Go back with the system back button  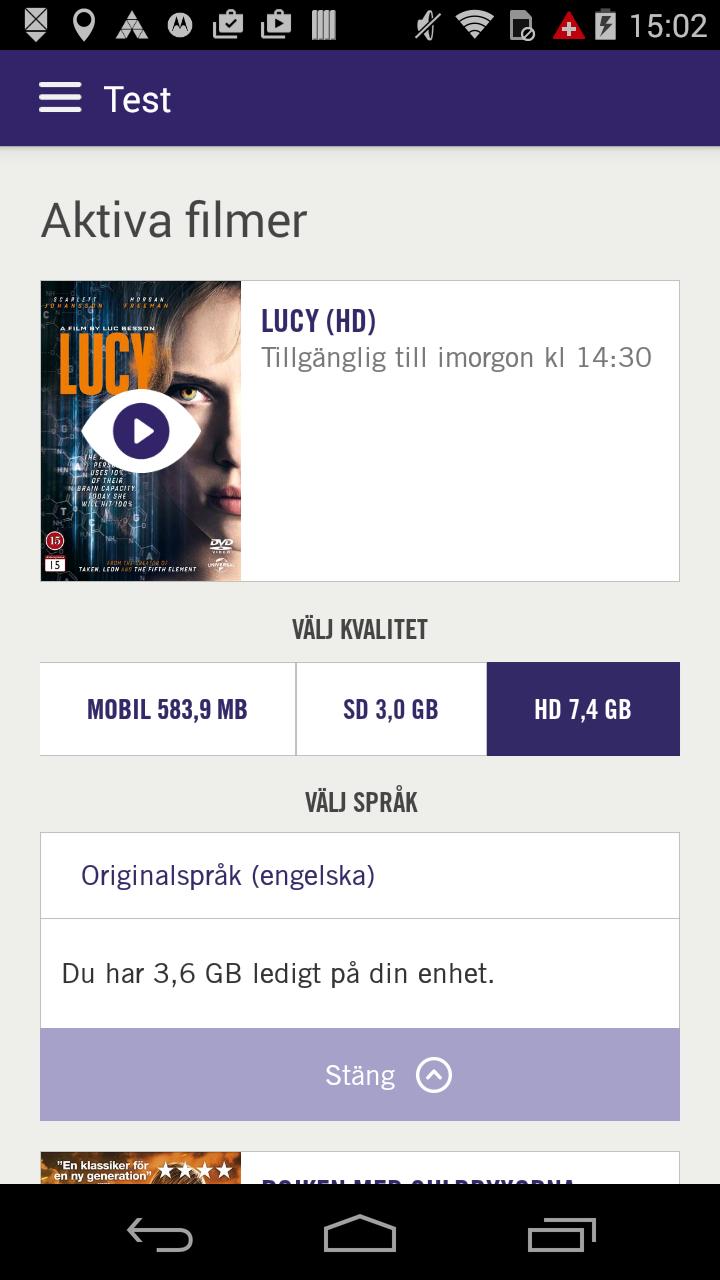point(160,1234)
